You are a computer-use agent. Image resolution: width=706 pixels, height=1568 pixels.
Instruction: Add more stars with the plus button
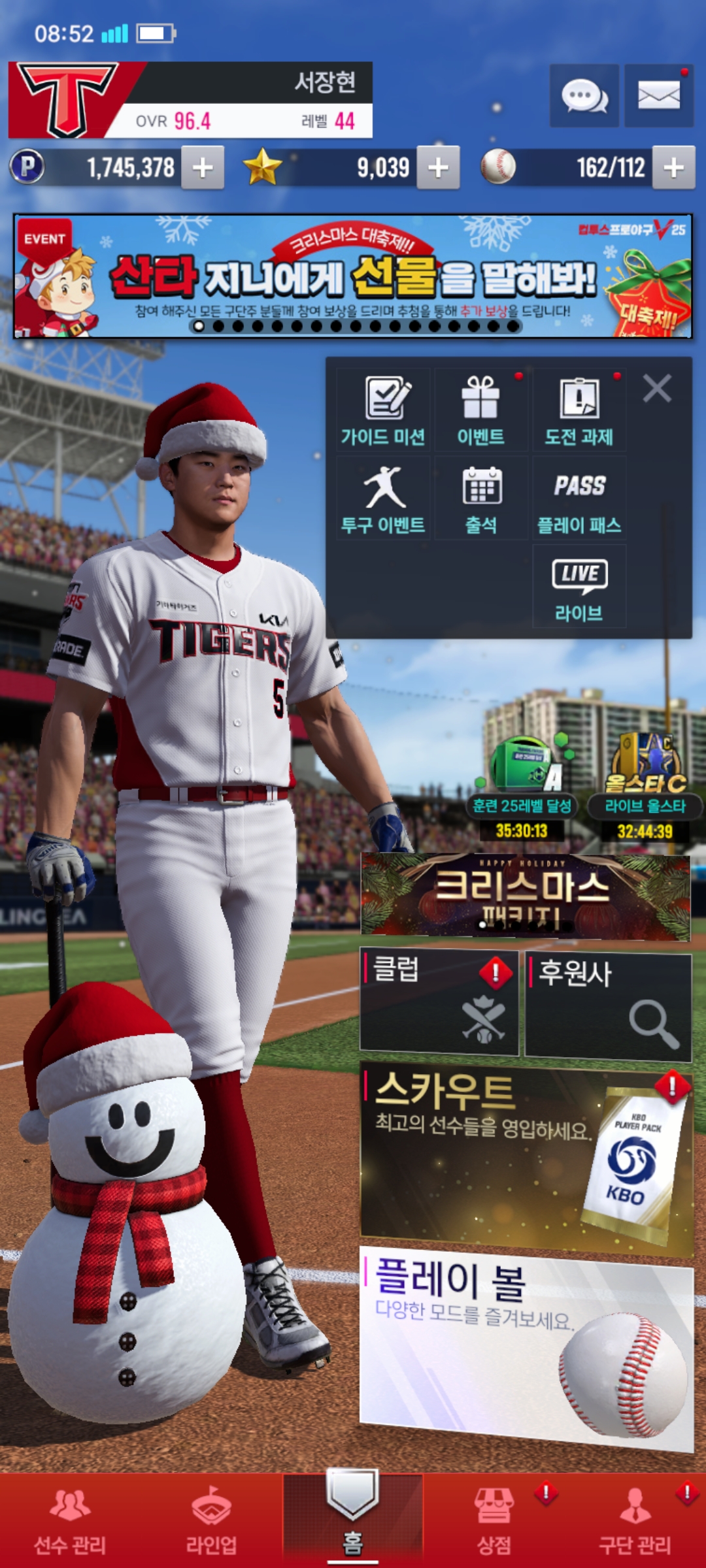point(438,168)
